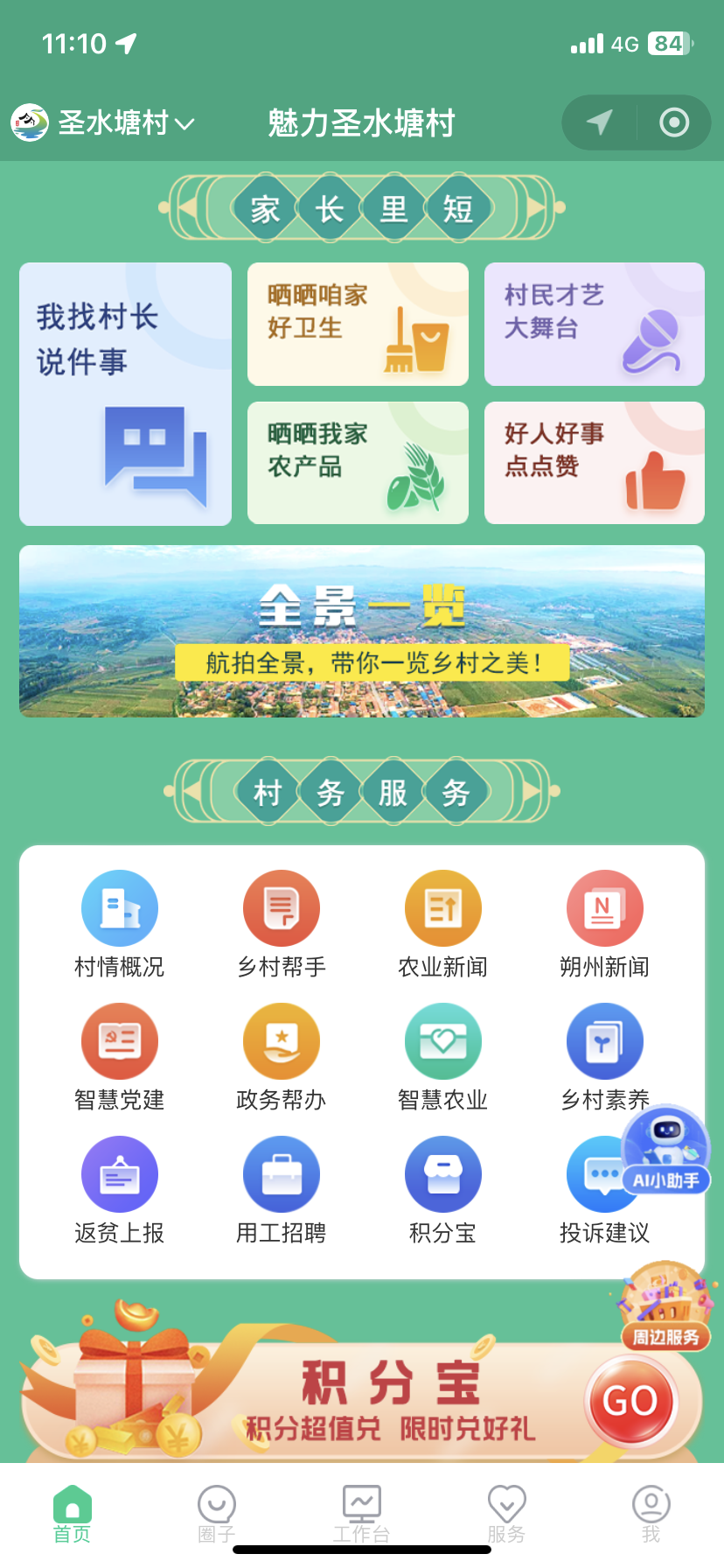Open 政务帮办 service

(x=282, y=1057)
